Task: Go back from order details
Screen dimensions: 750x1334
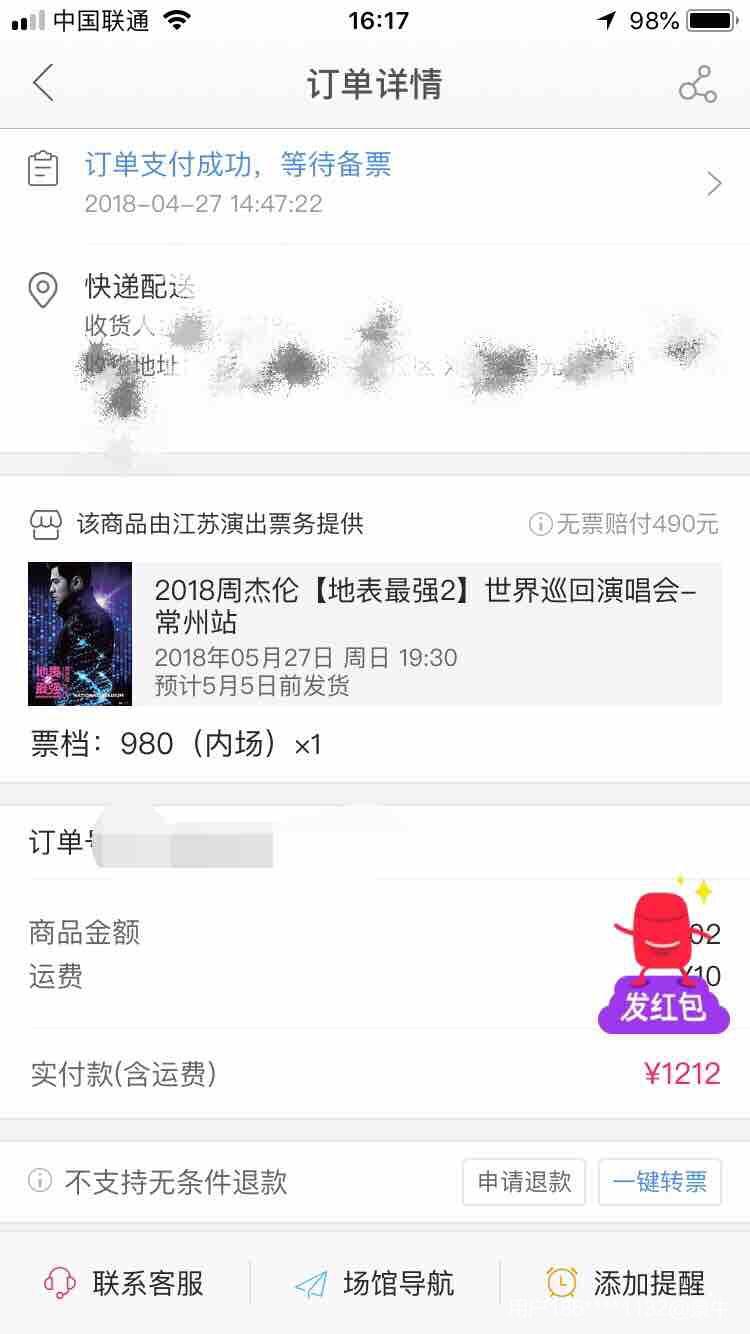Action: click(x=43, y=84)
